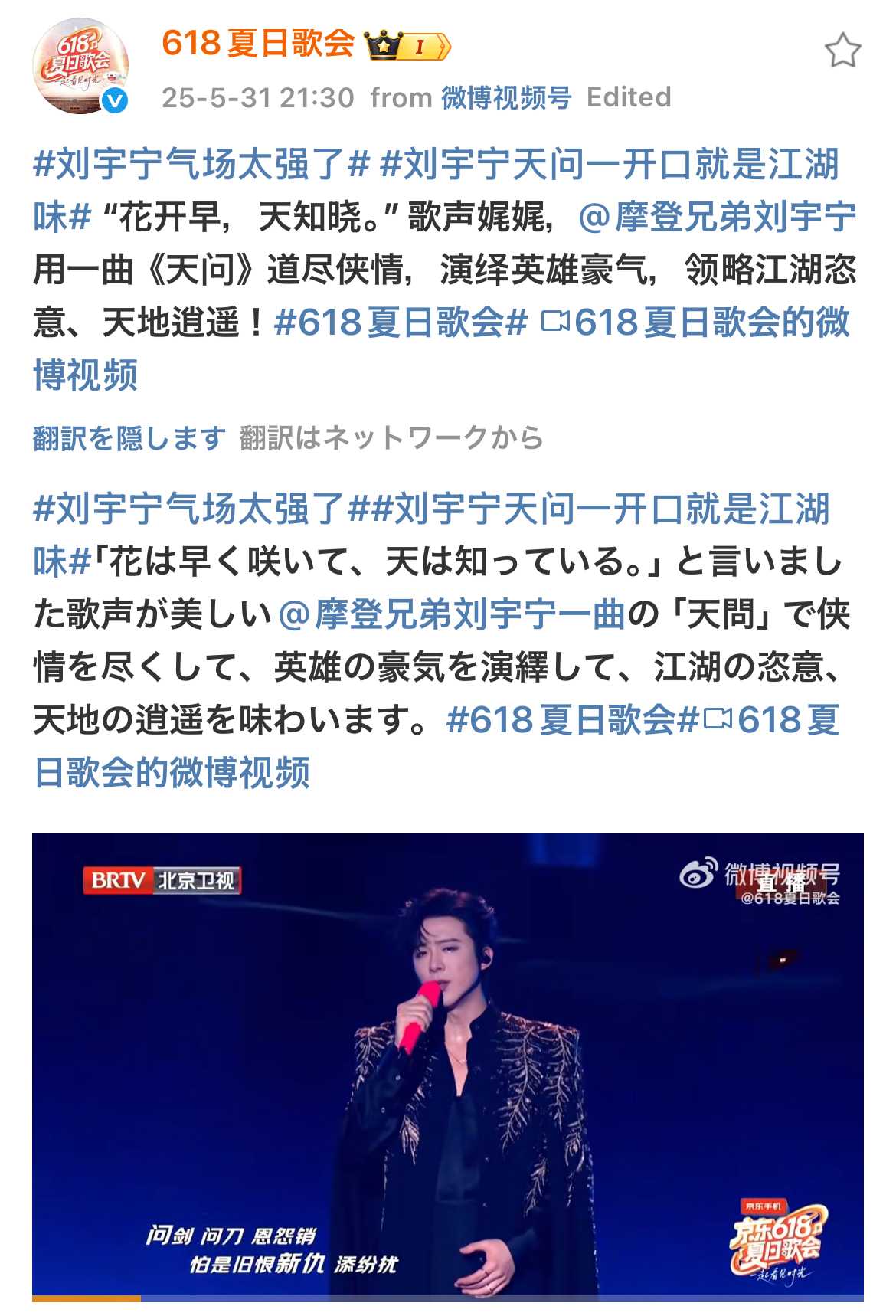Open the @摩登兄弟刘宇宁一曲 mention in the translated text

pyautogui.click(x=452, y=614)
